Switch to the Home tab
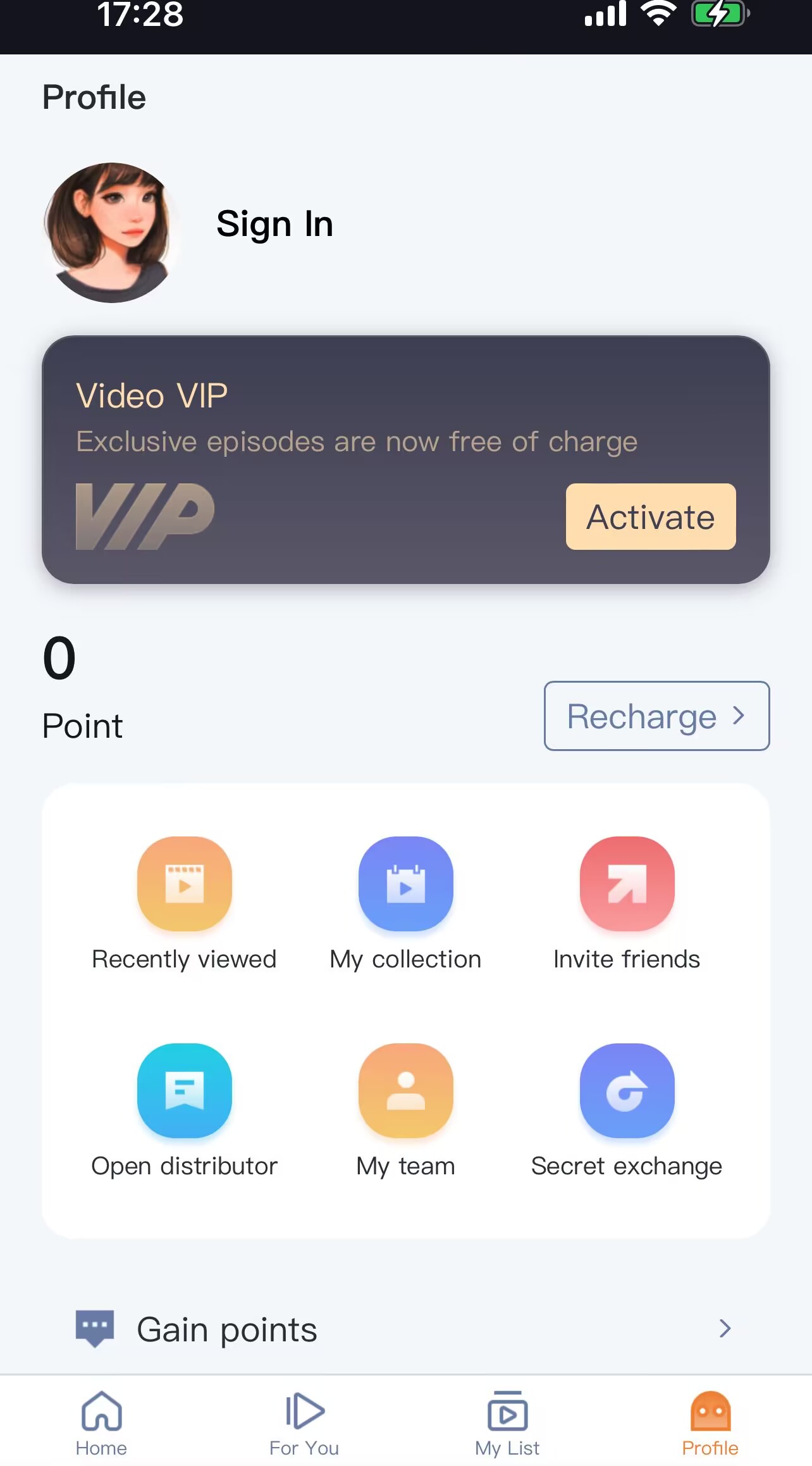This screenshot has width=812, height=1466. tap(101, 1422)
